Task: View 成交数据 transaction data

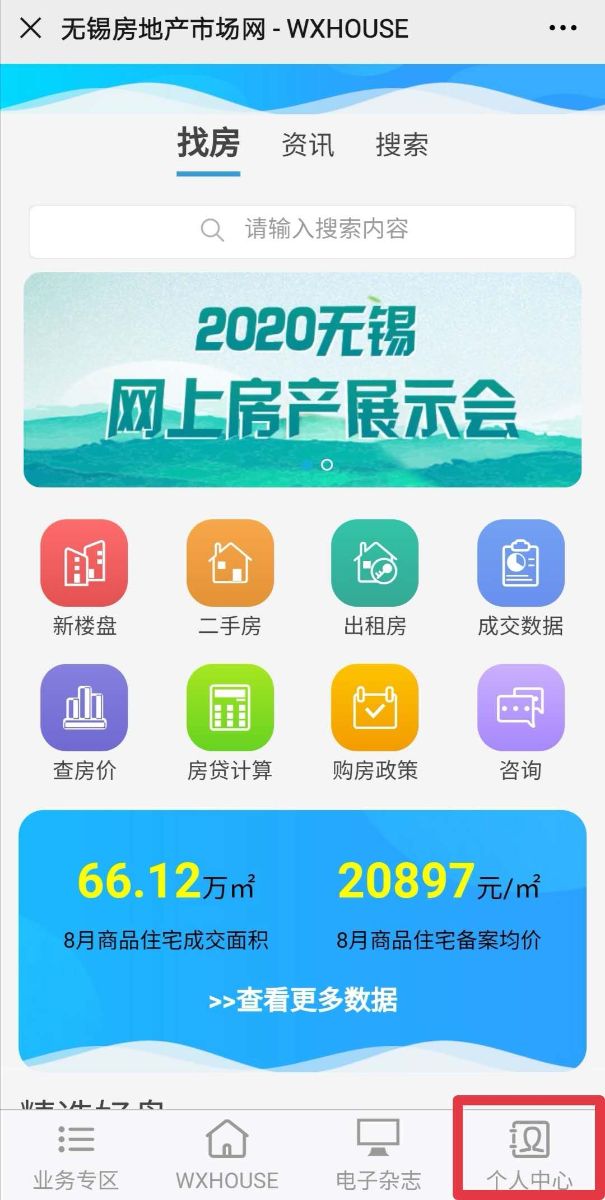Action: [x=520, y=578]
